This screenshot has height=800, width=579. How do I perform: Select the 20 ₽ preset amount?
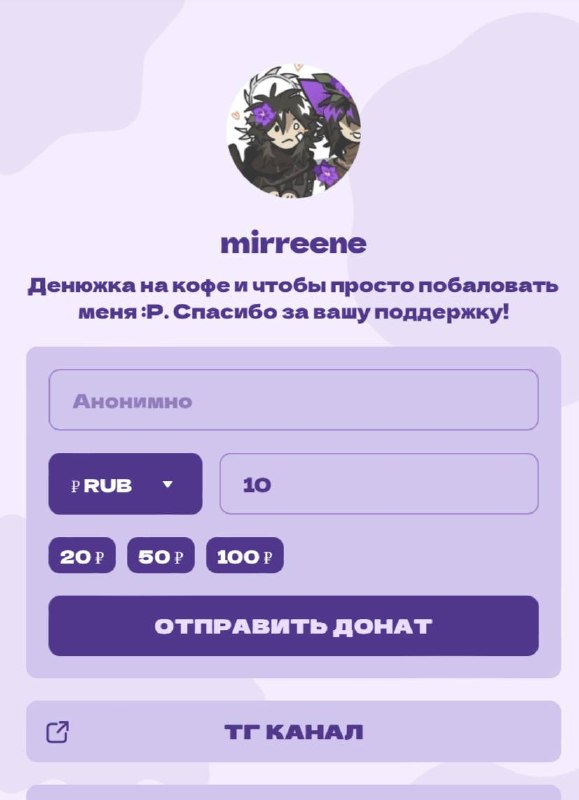(x=82, y=555)
